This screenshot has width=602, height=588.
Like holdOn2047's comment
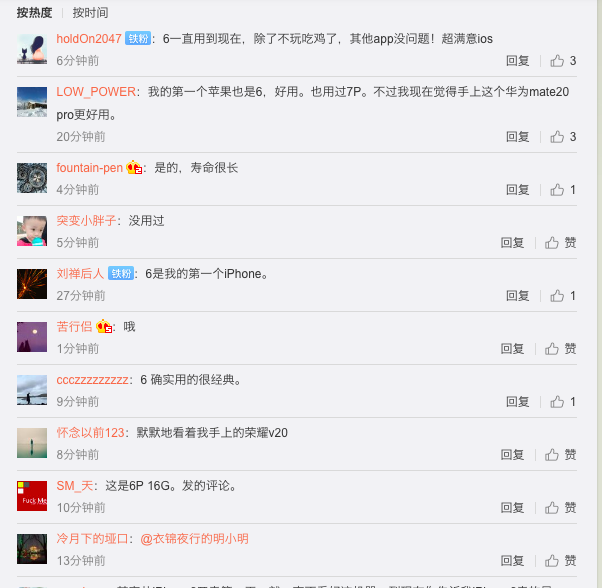pos(563,61)
